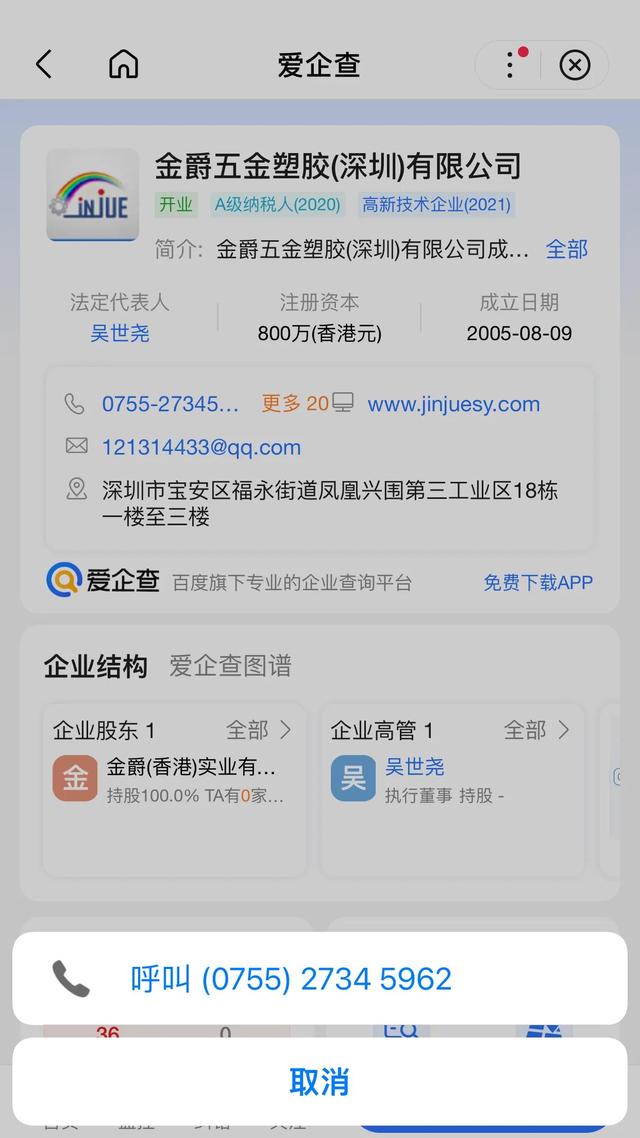Open the three-dot more menu

pyautogui.click(x=511, y=65)
